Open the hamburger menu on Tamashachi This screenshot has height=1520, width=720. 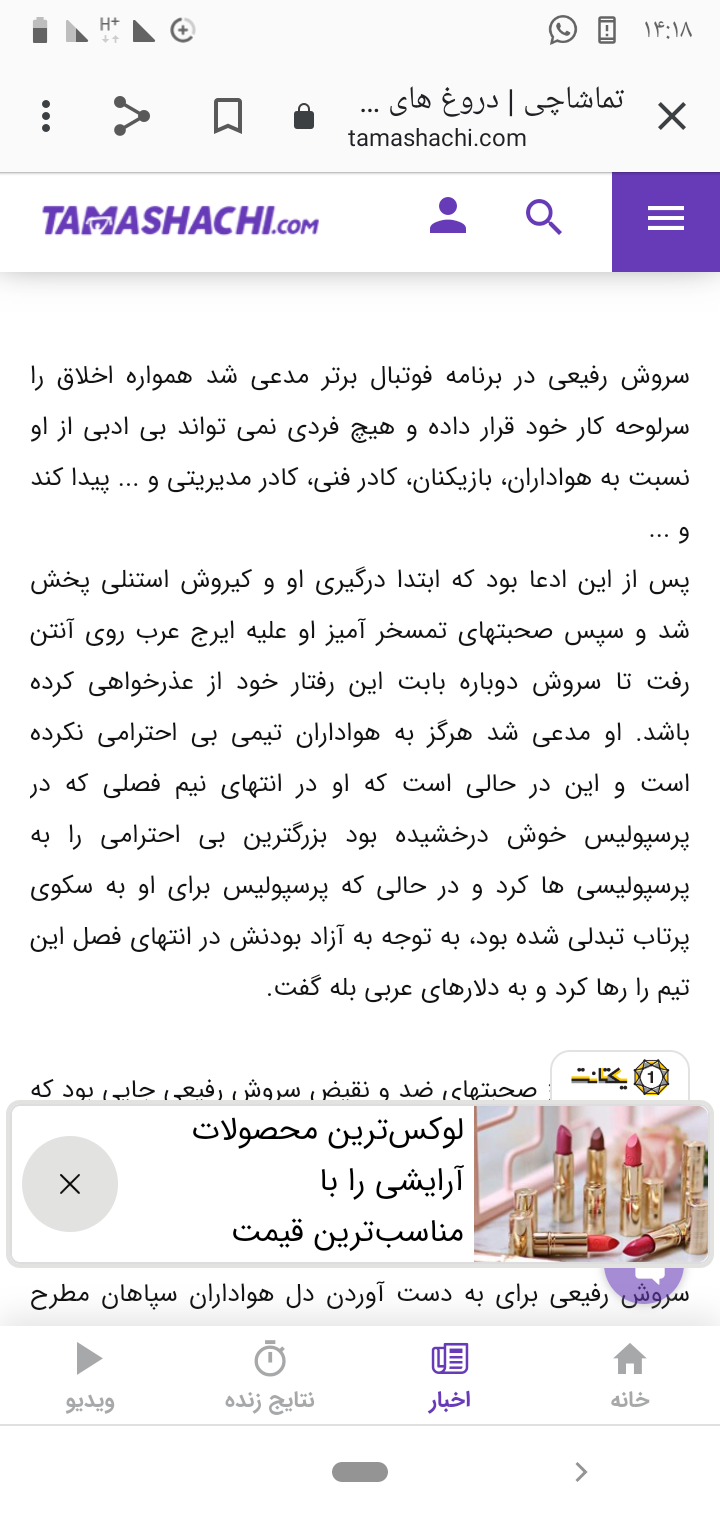click(x=666, y=221)
